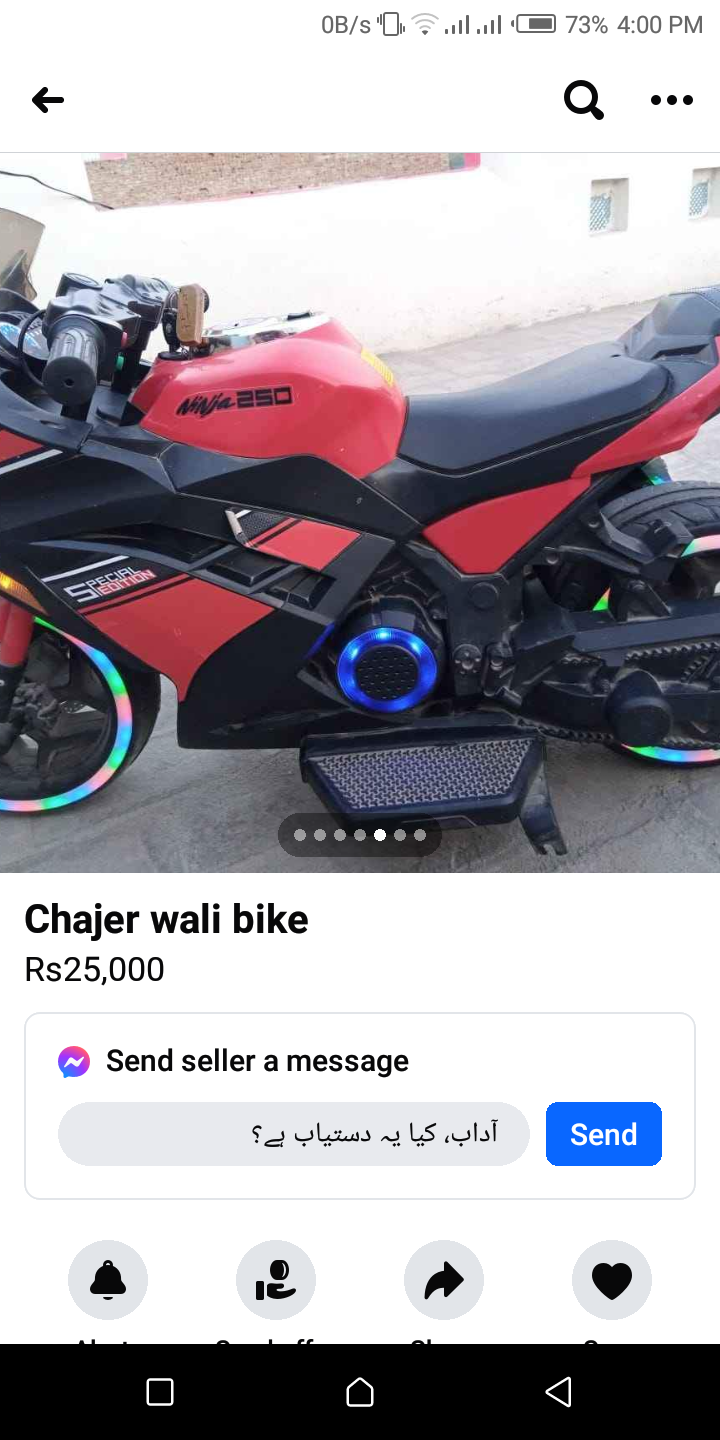This screenshot has height=1440, width=720.
Task: Go to the home screen via the navigation bar
Action: click(x=360, y=1392)
